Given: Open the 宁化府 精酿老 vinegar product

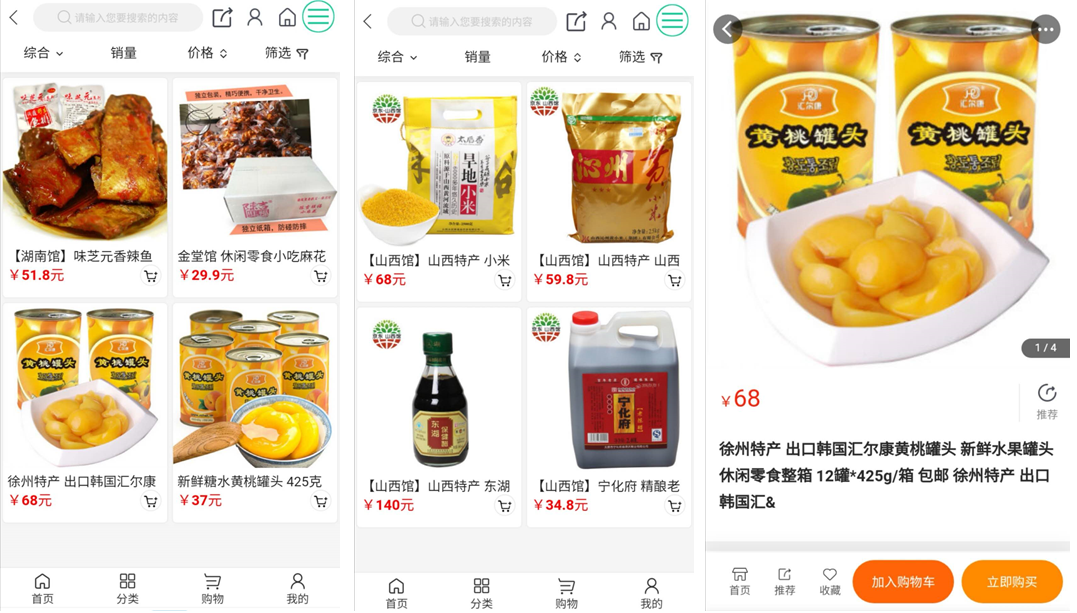Looking at the screenshot, I should point(609,395).
